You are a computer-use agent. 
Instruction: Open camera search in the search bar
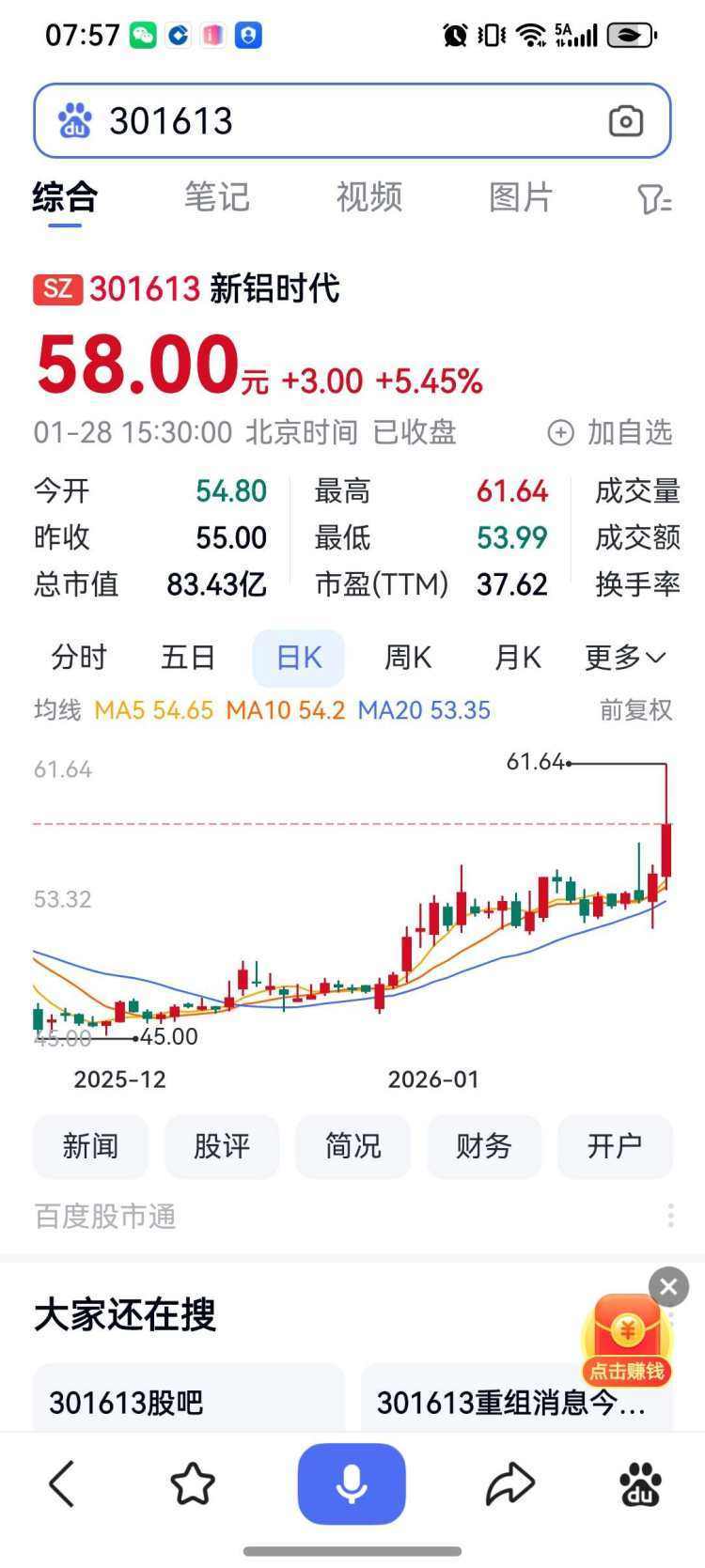coord(626,120)
